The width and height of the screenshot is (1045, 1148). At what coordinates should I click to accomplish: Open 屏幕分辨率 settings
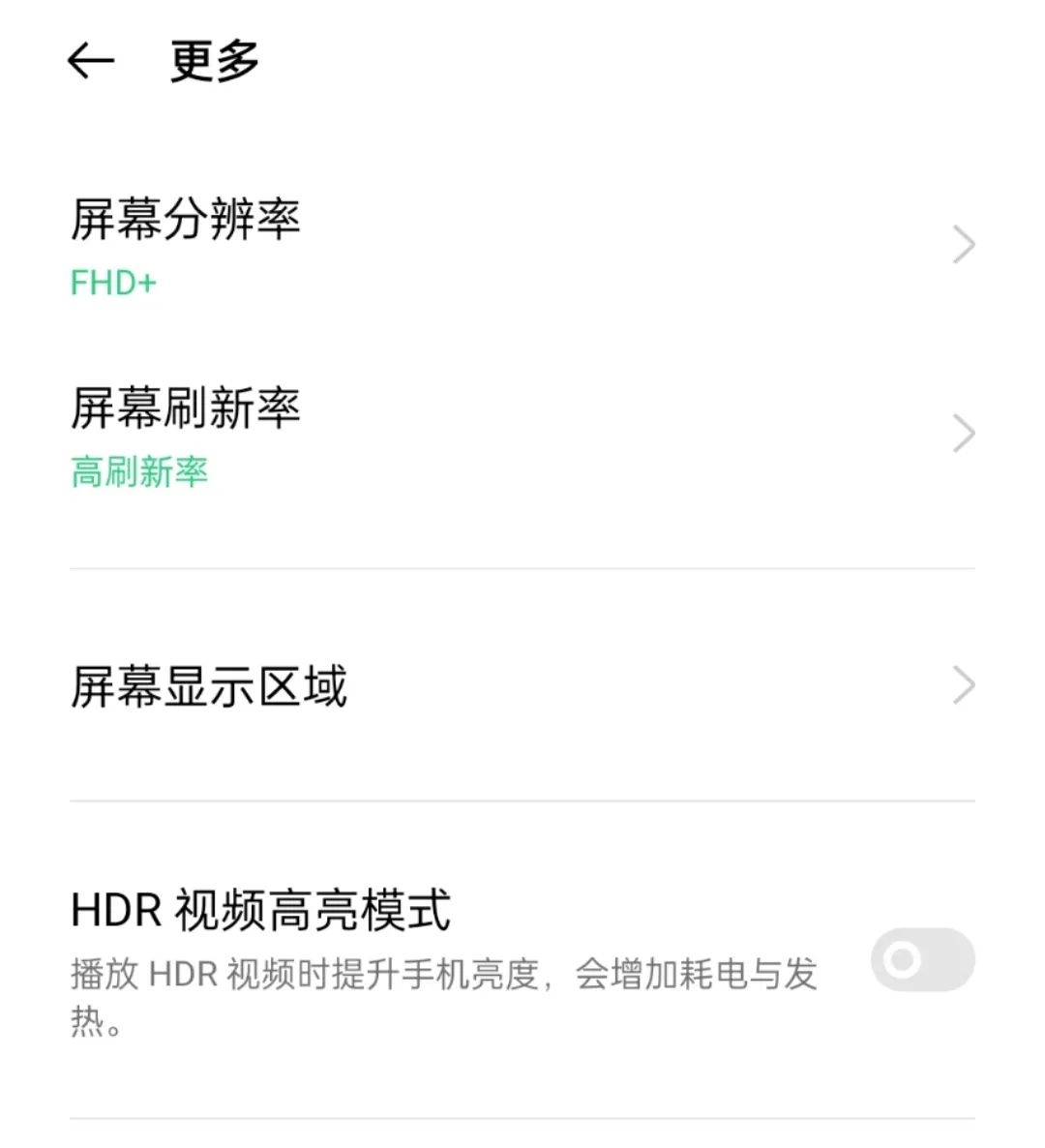(x=522, y=245)
